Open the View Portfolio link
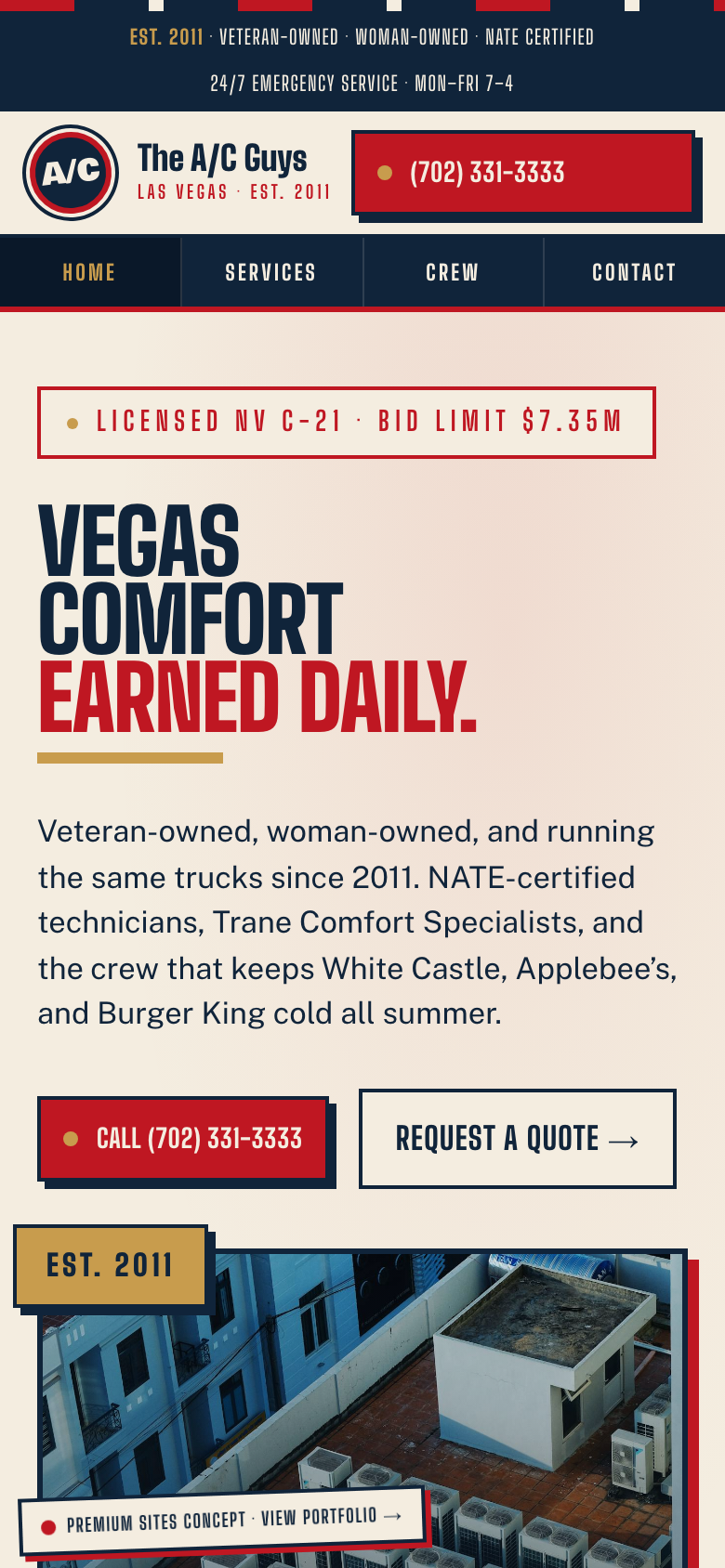 [330, 1516]
